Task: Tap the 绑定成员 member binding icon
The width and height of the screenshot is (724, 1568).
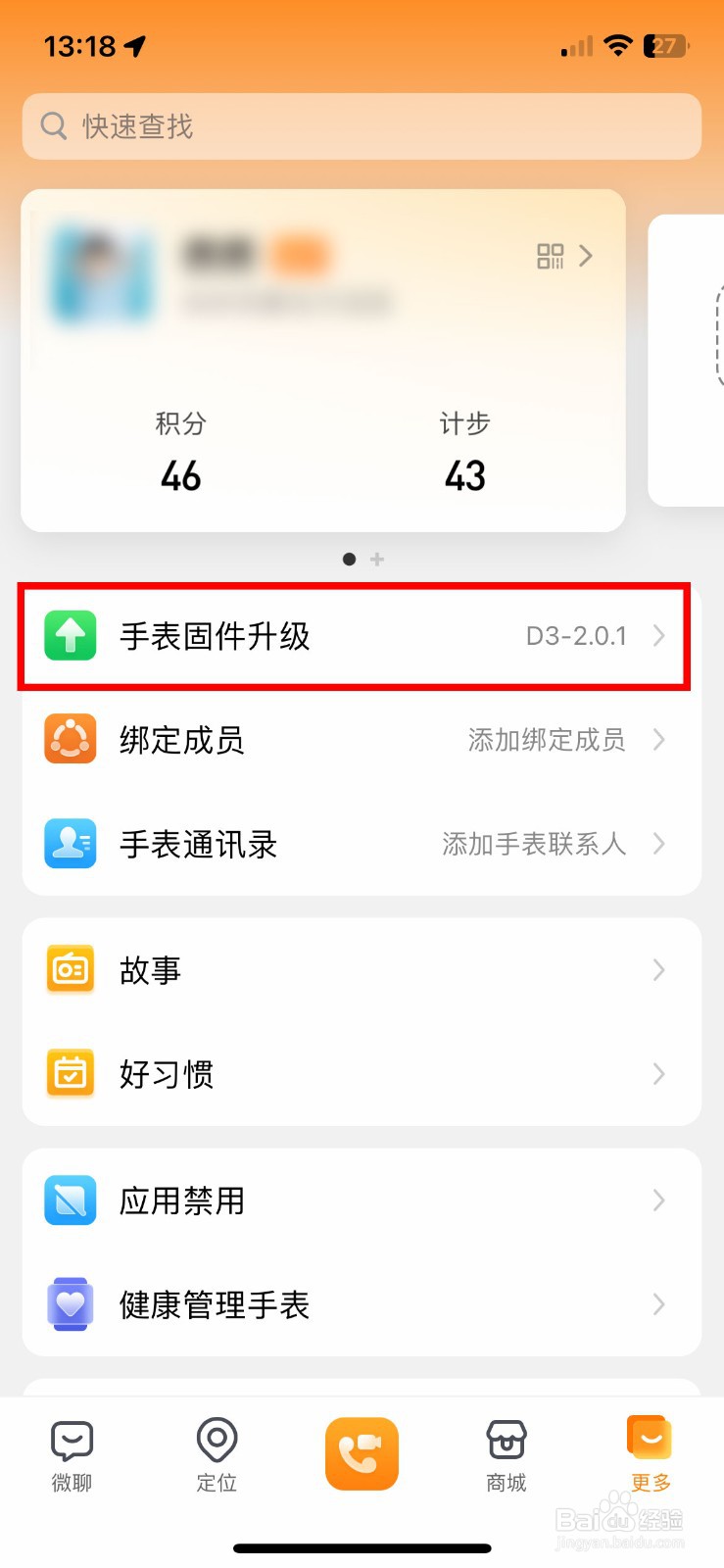Action: [x=69, y=740]
